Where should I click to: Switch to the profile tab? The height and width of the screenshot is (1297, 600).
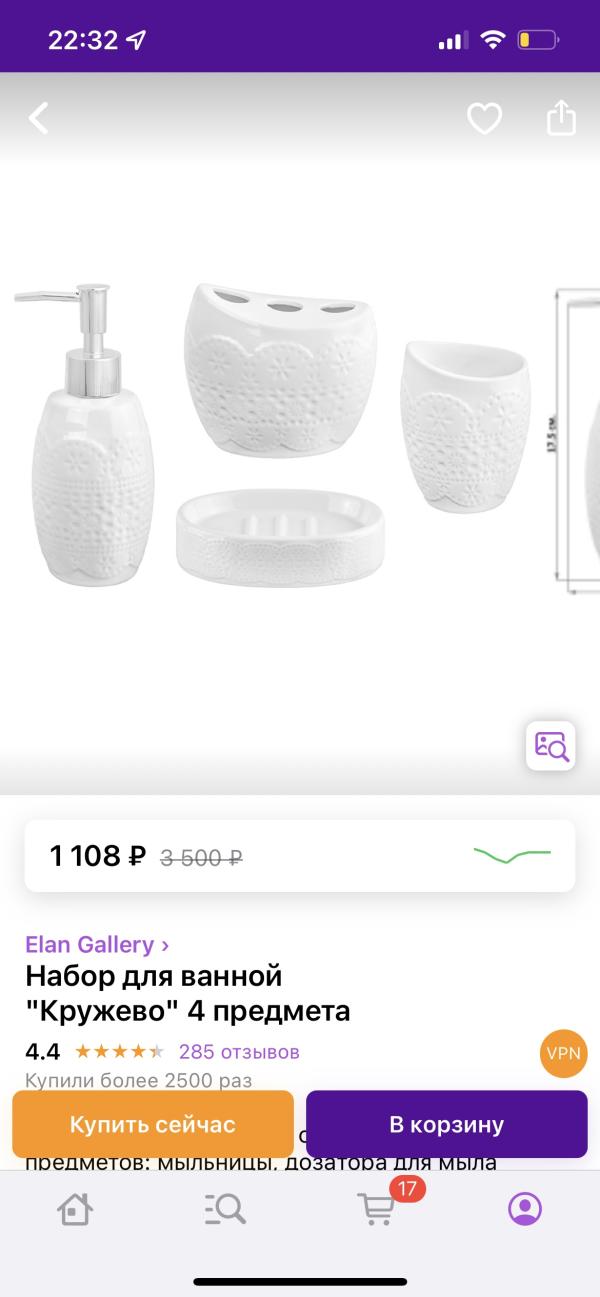(524, 1210)
